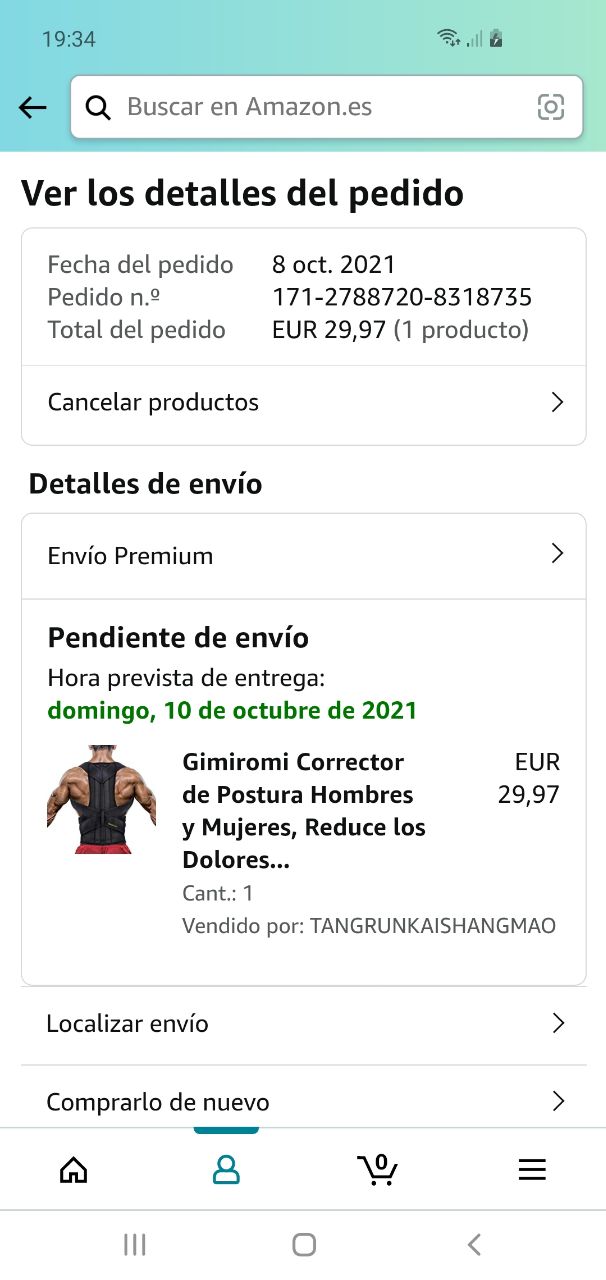This screenshot has height=1280, width=606.
Task: Open the Envío Premium row
Action: (x=303, y=556)
